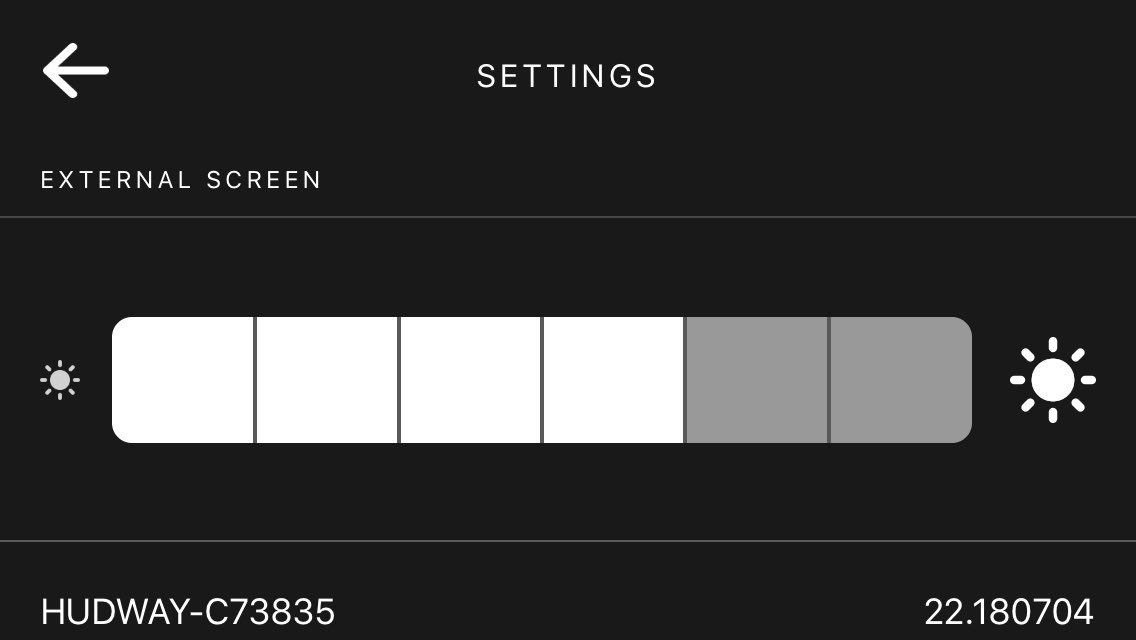Viewport: 1136px width, 640px height.
Task: Set brightness to the first segment
Action: click(183, 380)
